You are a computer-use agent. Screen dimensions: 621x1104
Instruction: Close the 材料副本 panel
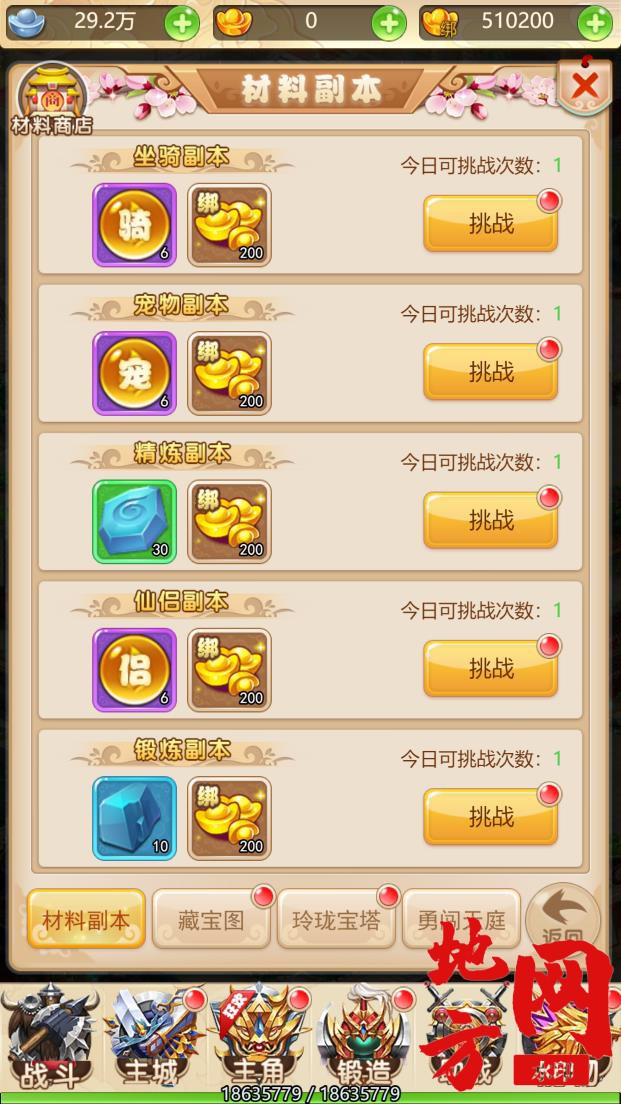click(x=585, y=86)
